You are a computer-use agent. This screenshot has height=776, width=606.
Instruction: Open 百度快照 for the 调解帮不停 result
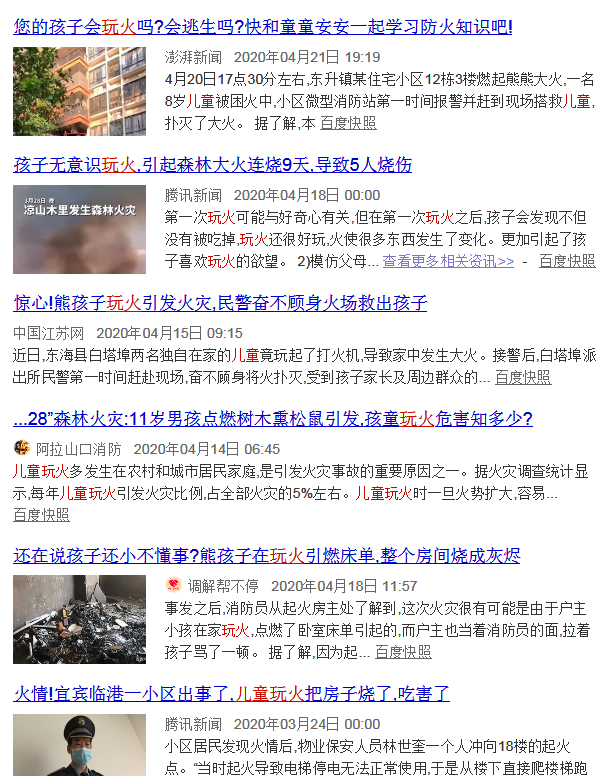click(403, 652)
